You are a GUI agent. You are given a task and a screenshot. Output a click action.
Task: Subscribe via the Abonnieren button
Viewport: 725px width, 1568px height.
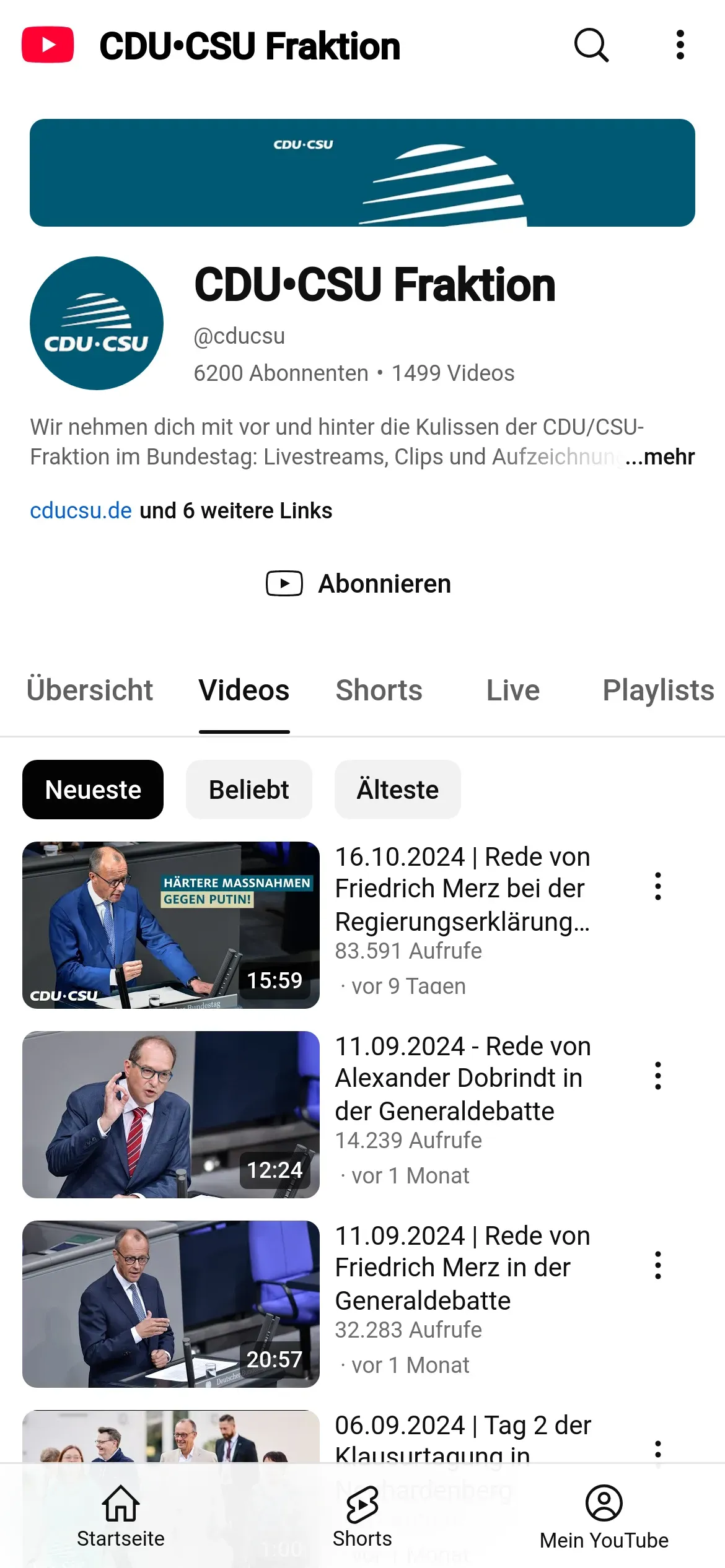tap(359, 583)
